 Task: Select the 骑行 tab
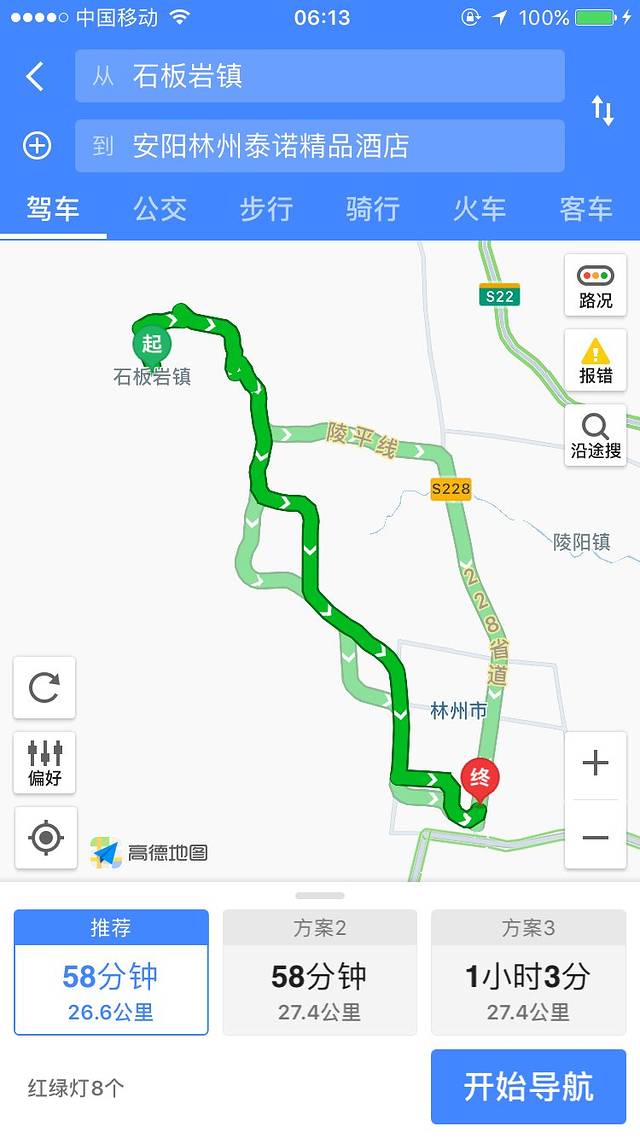[372, 208]
